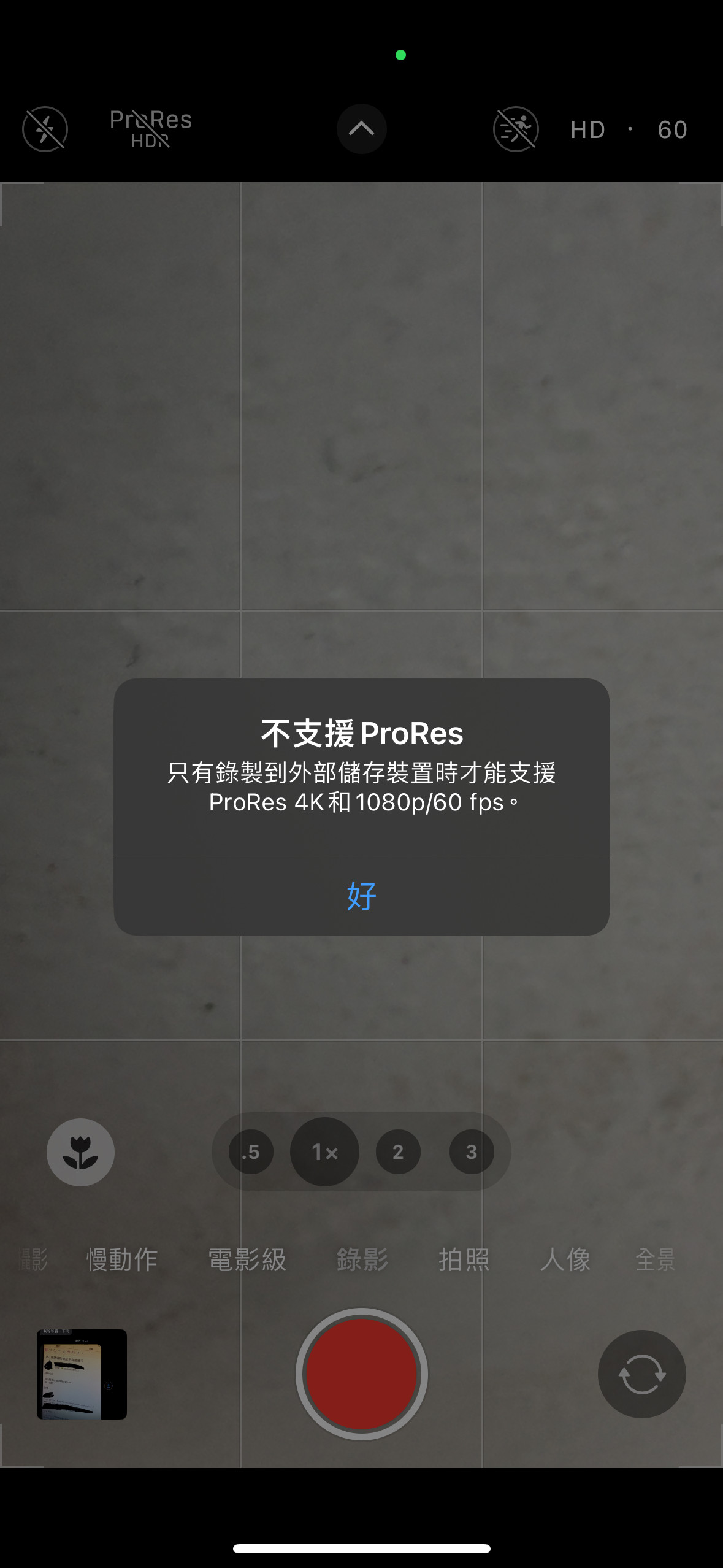
Task: Change the HD resolution setting
Action: [x=587, y=129]
